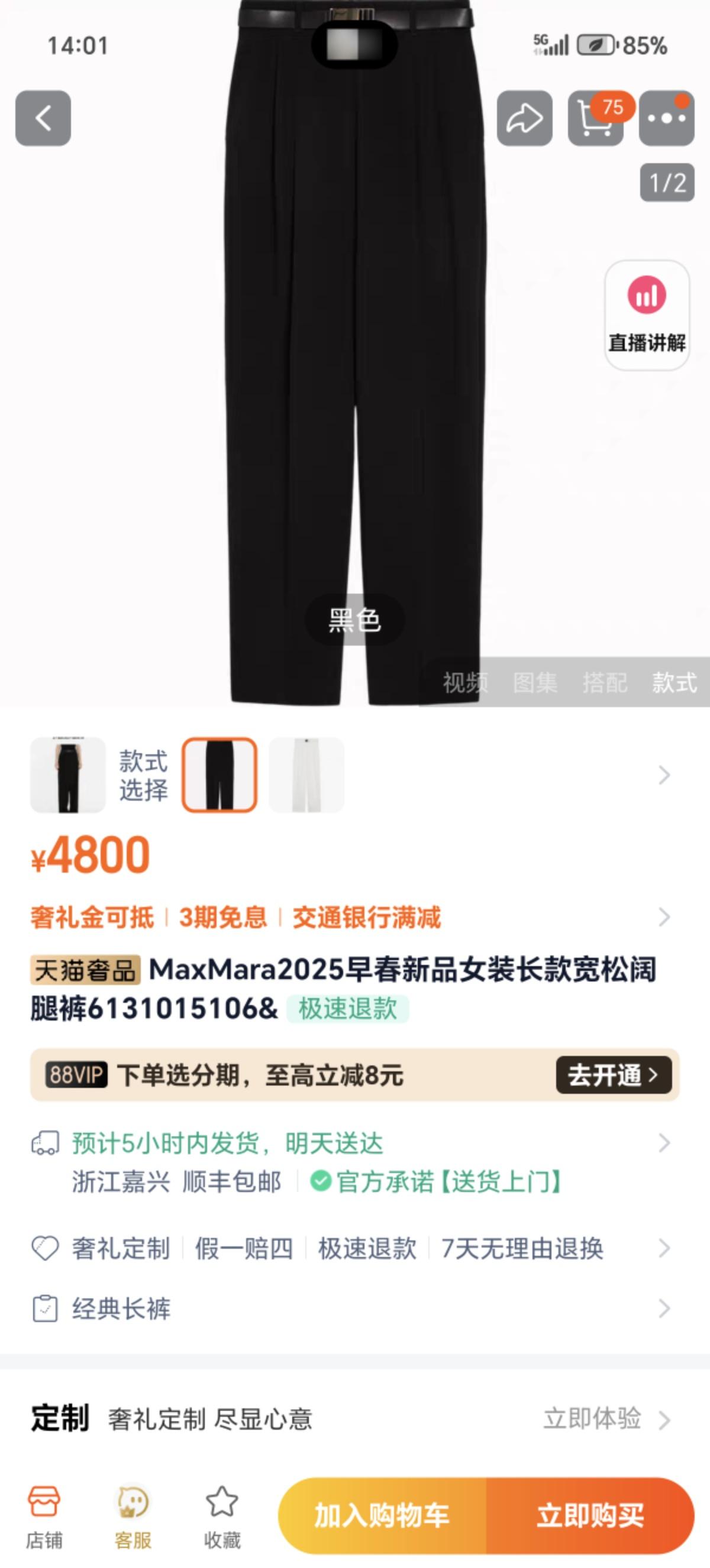The image size is (710, 1568).
Task: Select the white trousers style thumbnail
Action: click(306, 775)
